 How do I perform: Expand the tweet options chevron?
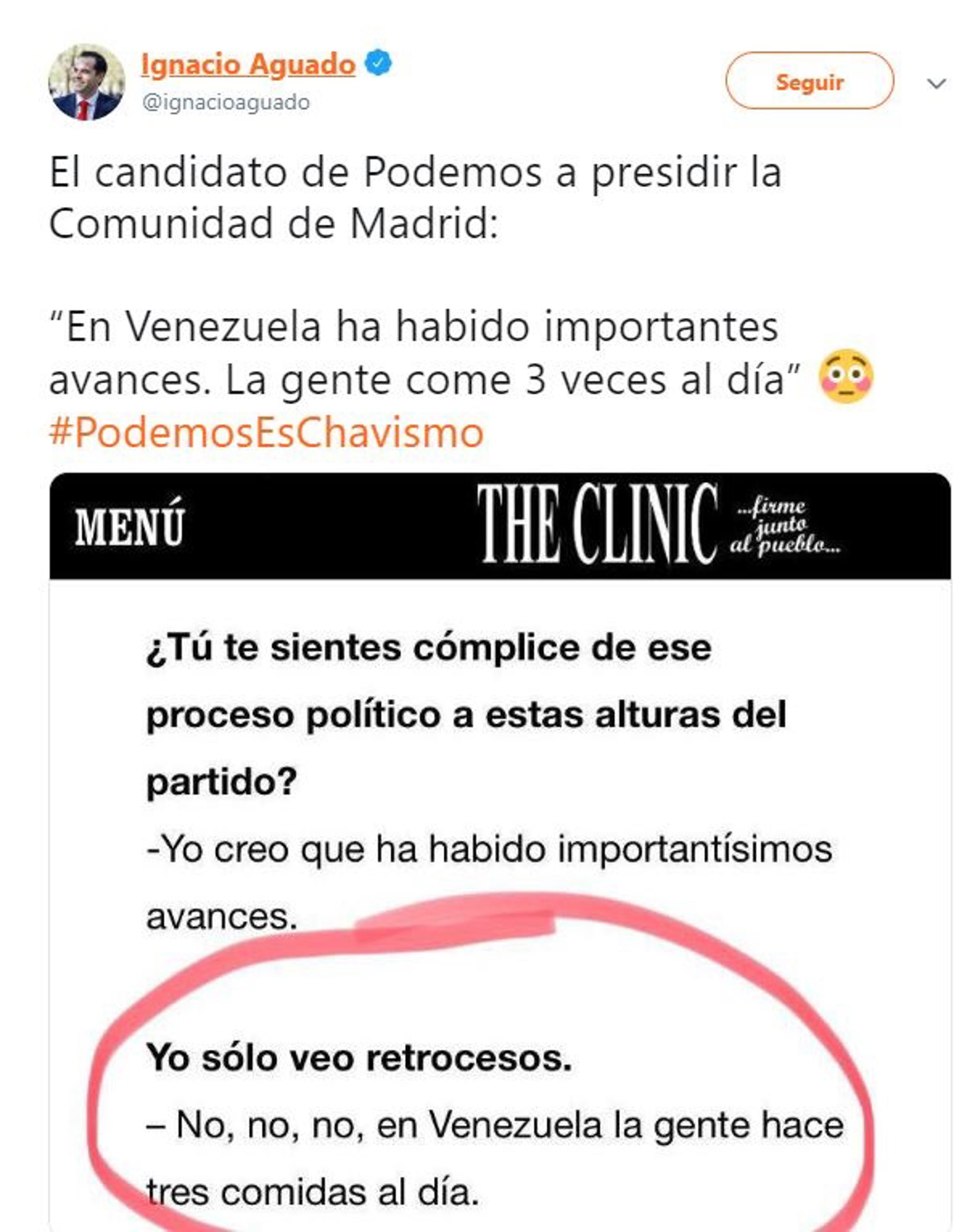click(x=937, y=84)
